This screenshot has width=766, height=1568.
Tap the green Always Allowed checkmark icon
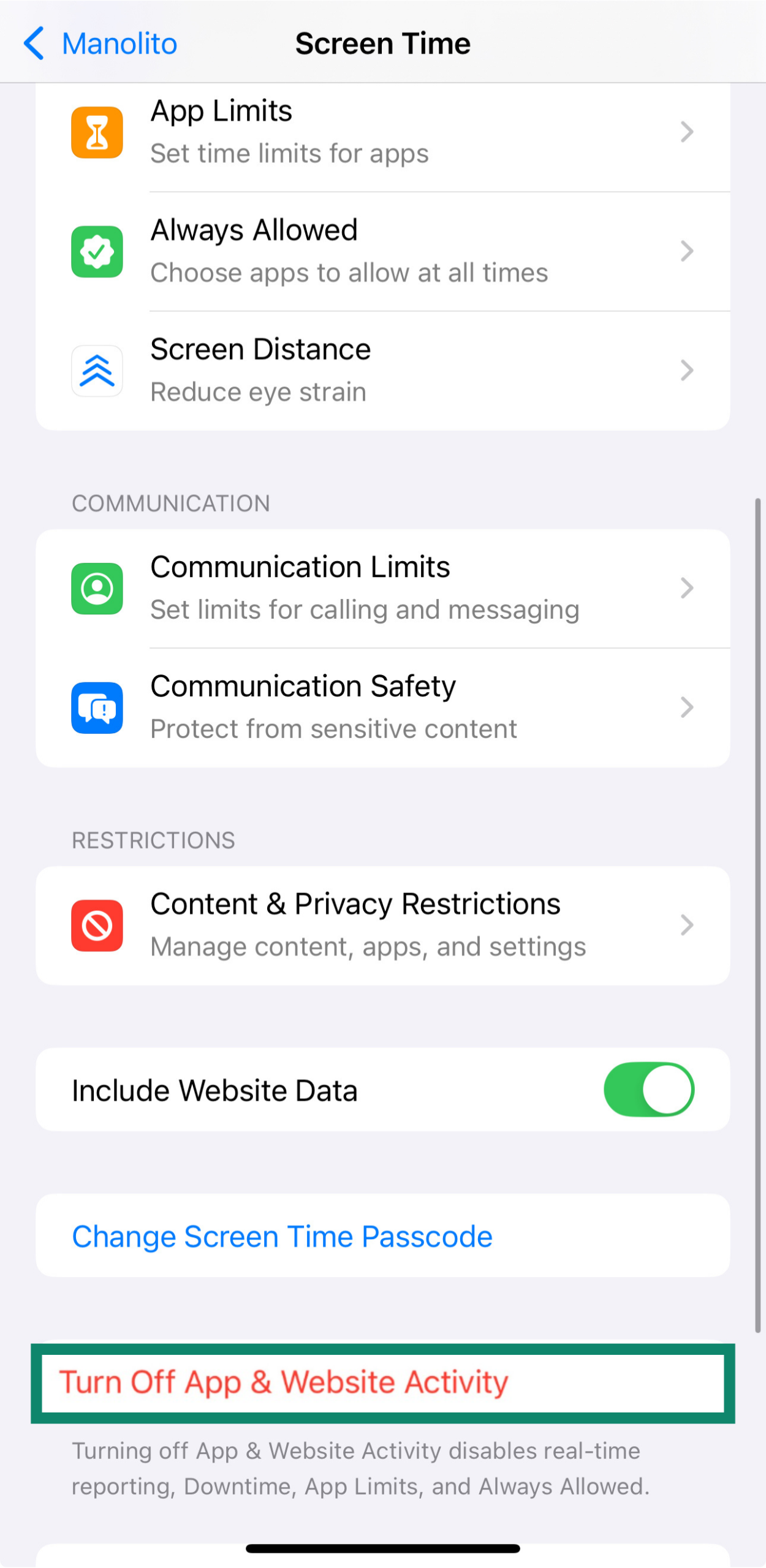point(97,250)
